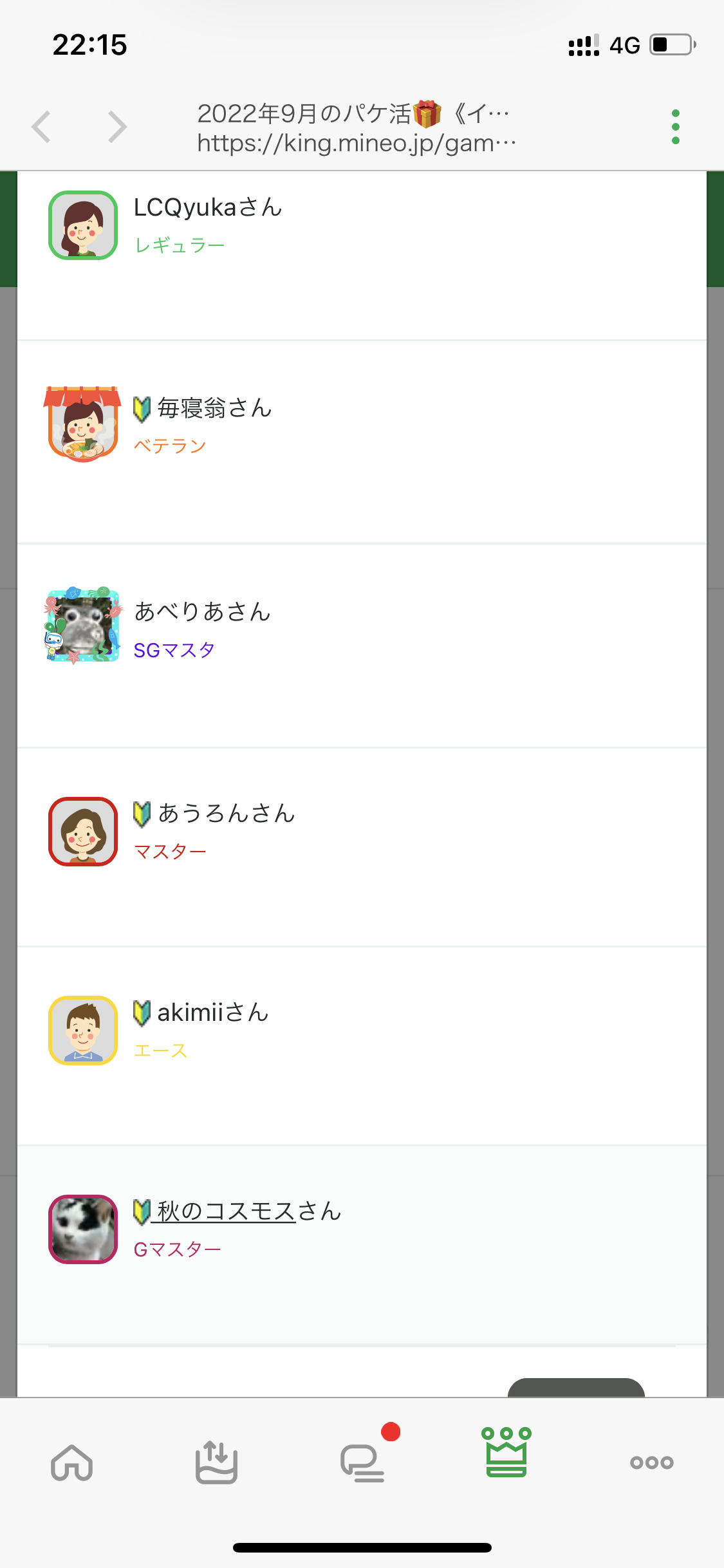Screen dimensions: 724x1568
Task: View あべりあさん's user profile
Action: pyautogui.click(x=201, y=612)
